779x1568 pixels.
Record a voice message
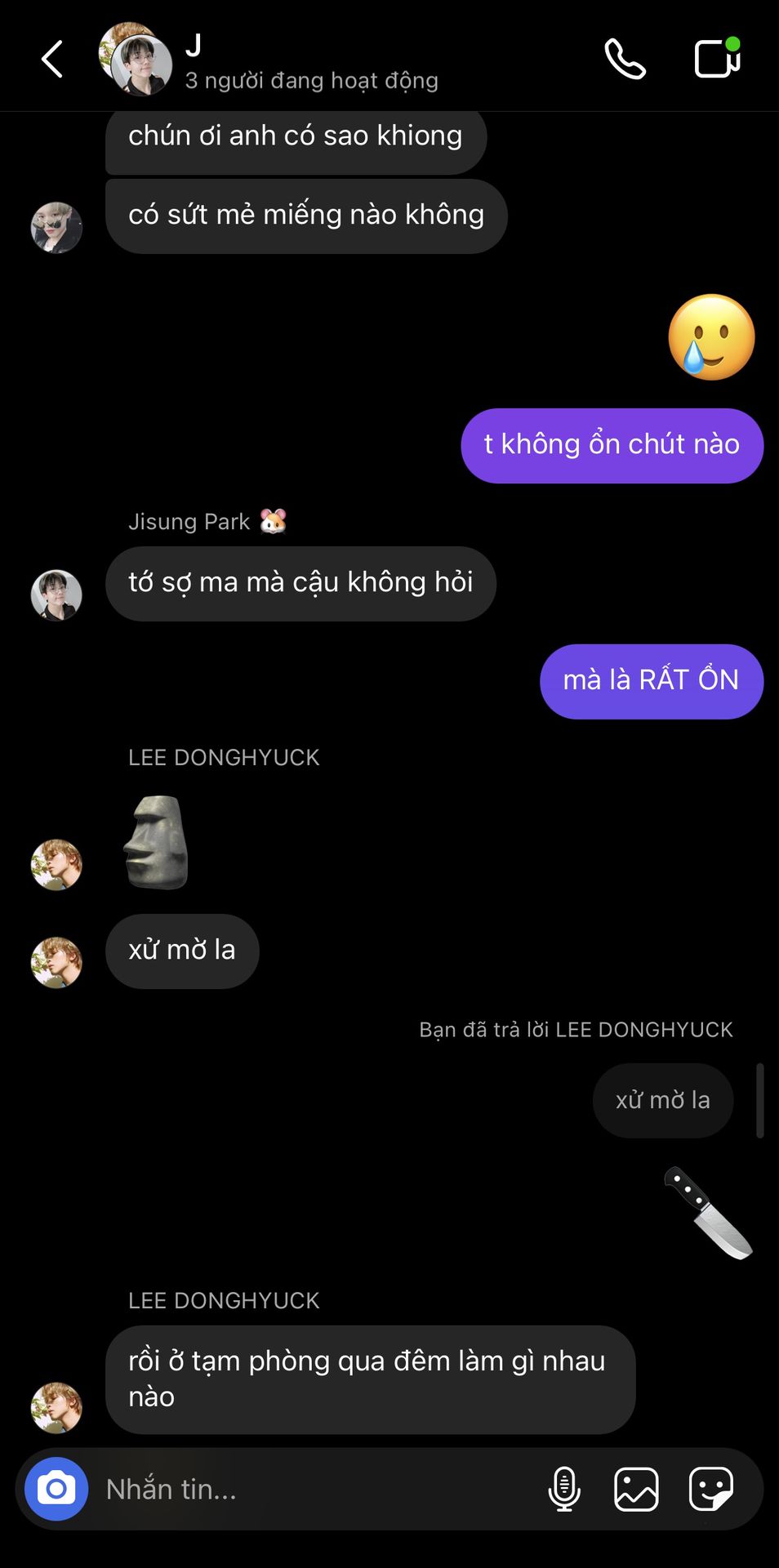pyautogui.click(x=564, y=1489)
